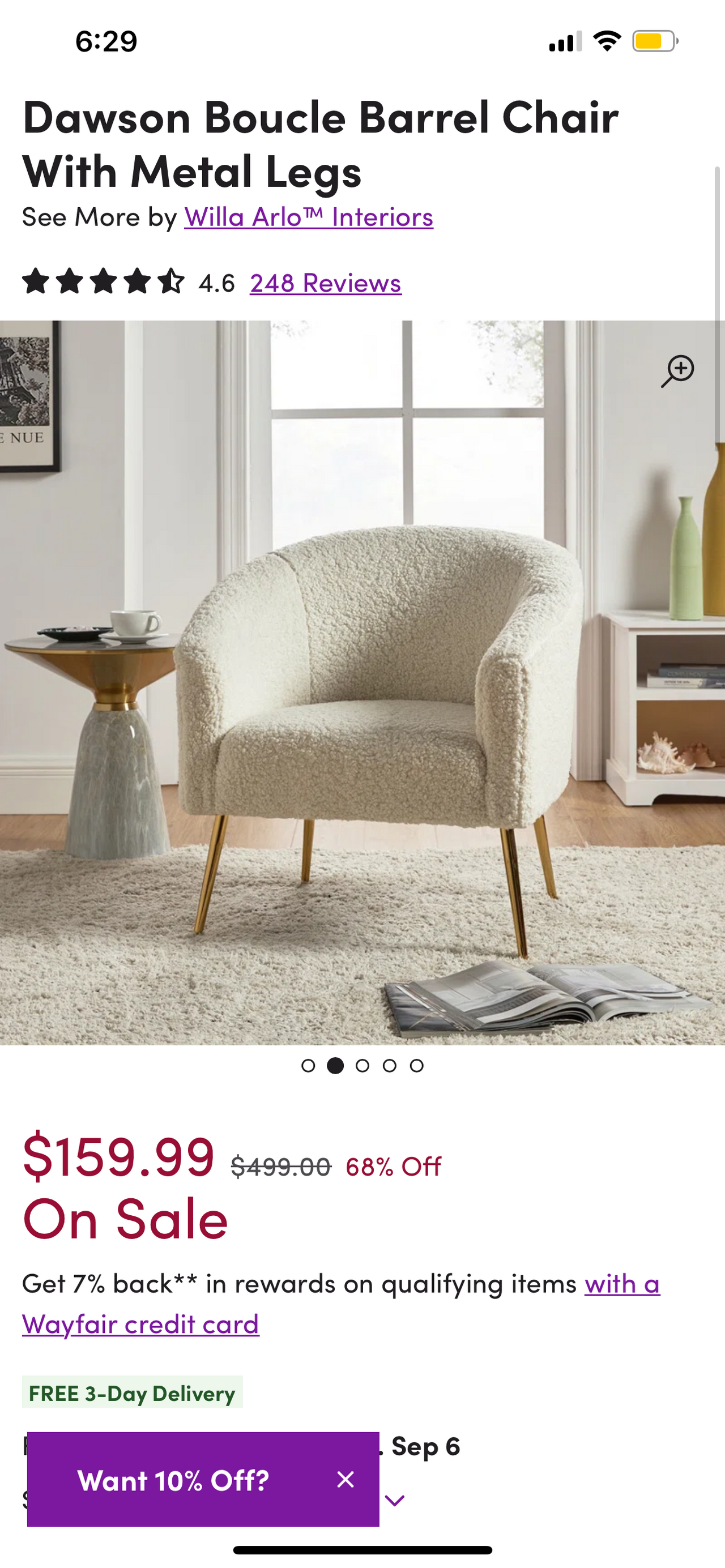
Task: Open the Wayfair credit card offer link
Action: click(x=140, y=1325)
